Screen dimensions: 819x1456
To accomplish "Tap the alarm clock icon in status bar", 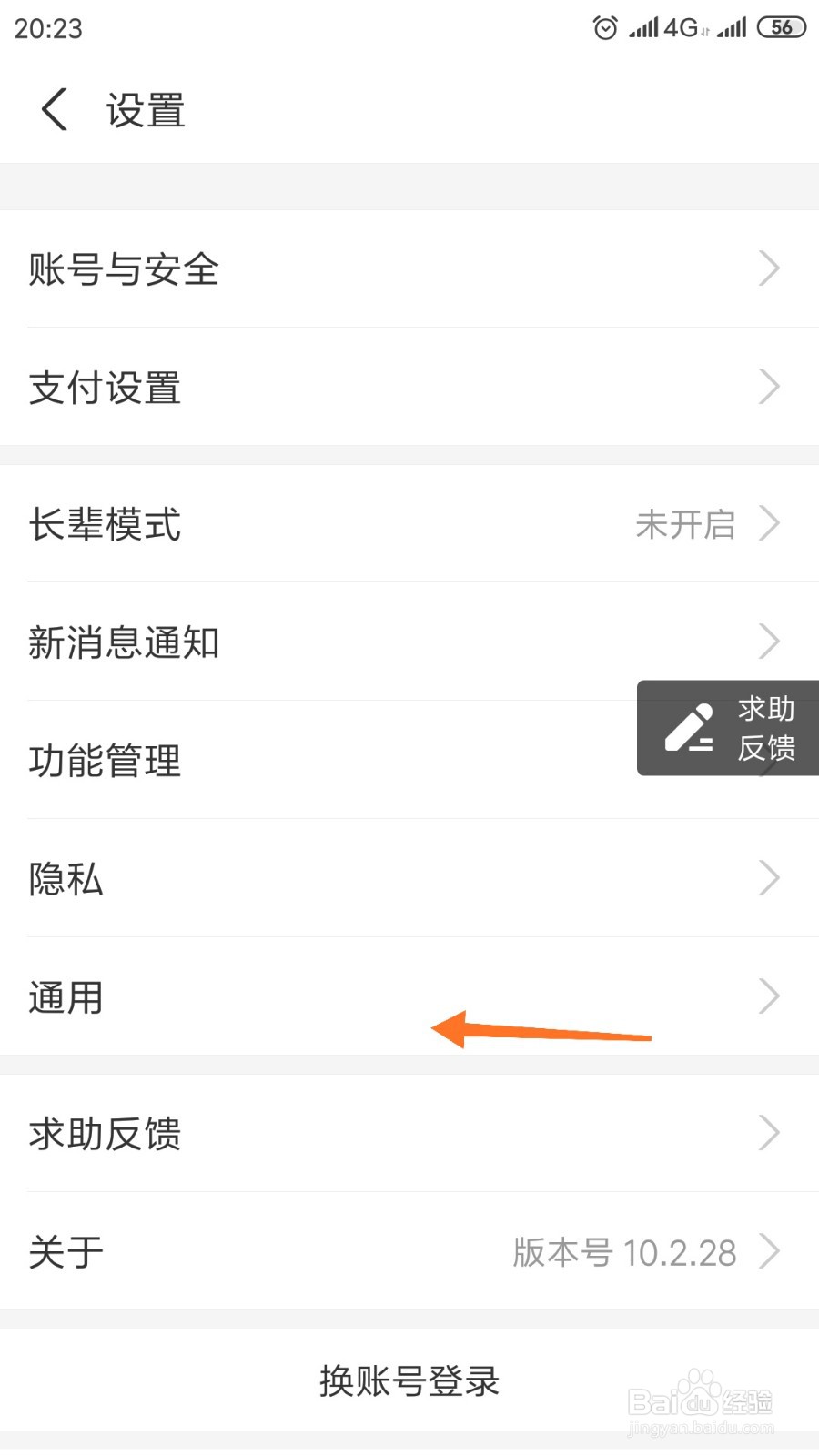I will coord(605,27).
